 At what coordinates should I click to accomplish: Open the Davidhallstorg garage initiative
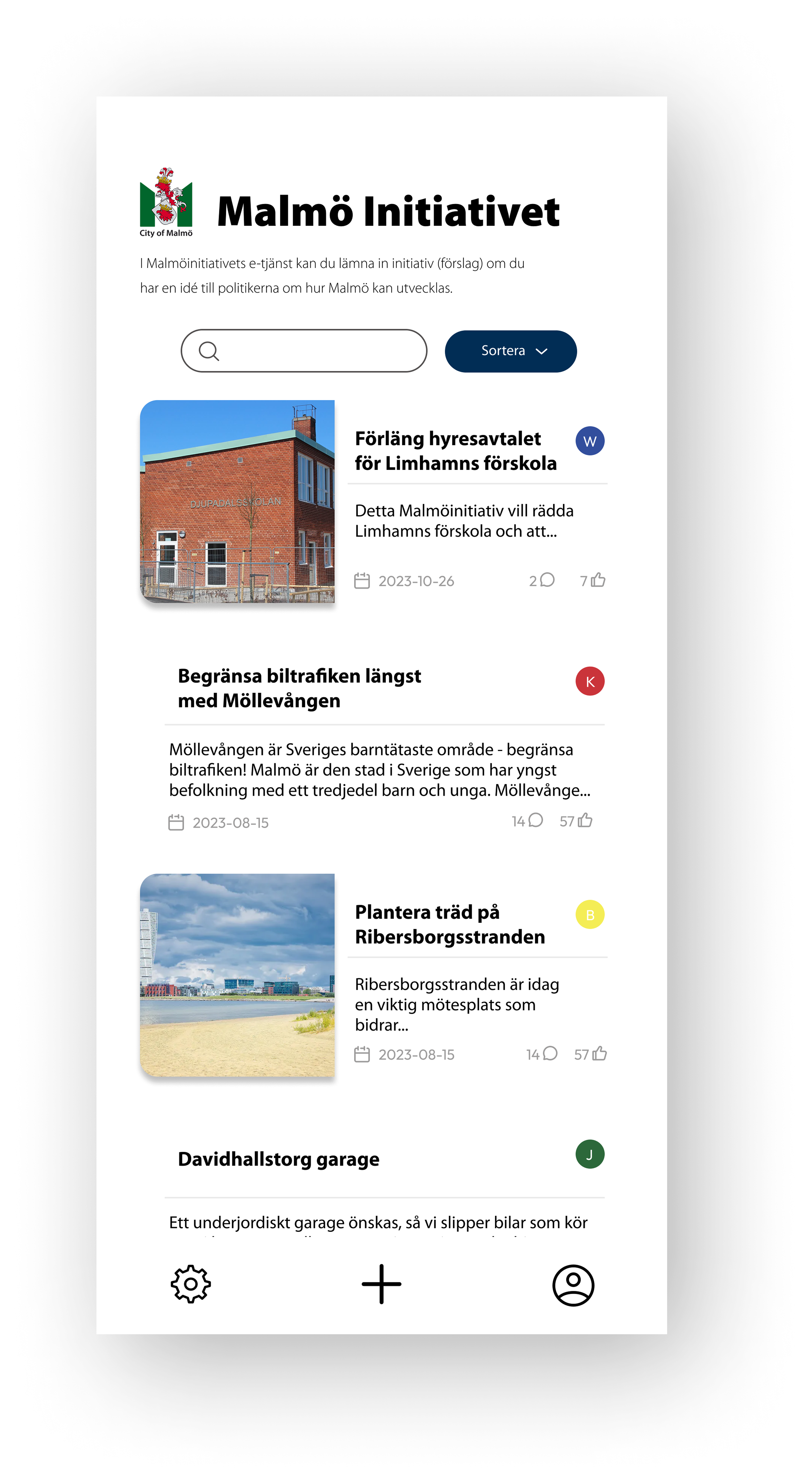click(x=278, y=1159)
